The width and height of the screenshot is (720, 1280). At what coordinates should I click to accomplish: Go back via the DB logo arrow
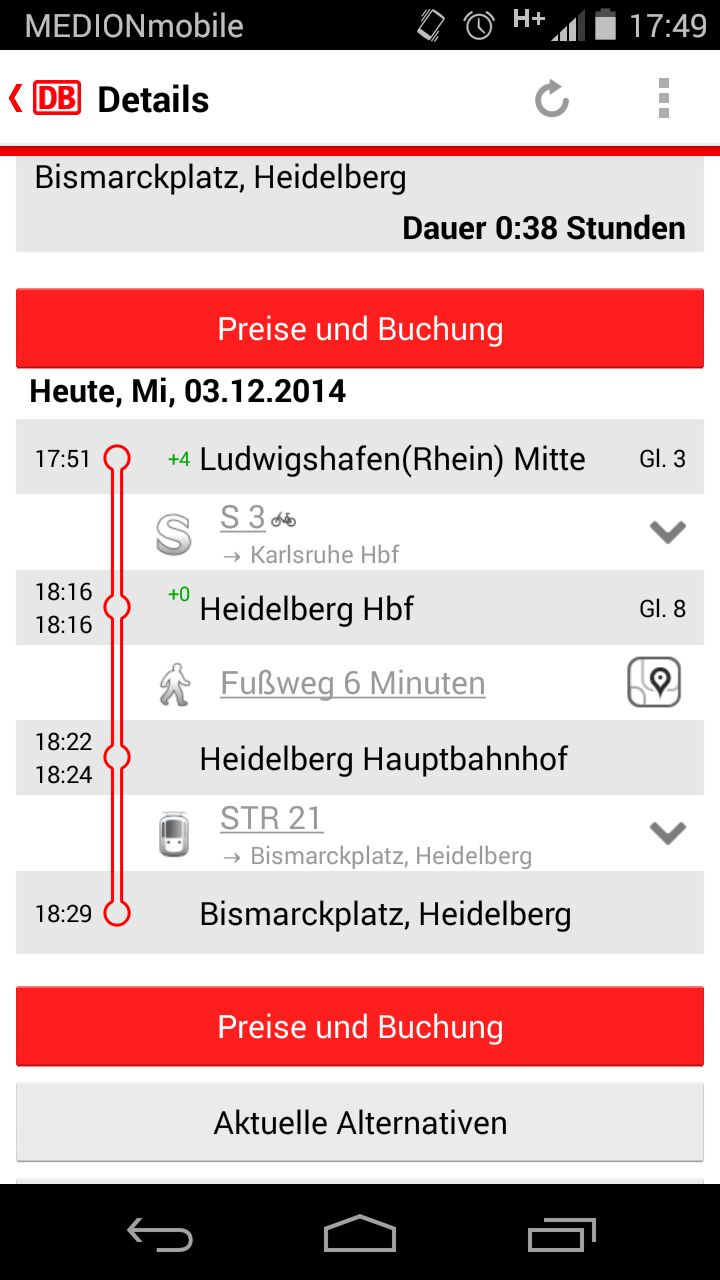pyautogui.click(x=45, y=99)
